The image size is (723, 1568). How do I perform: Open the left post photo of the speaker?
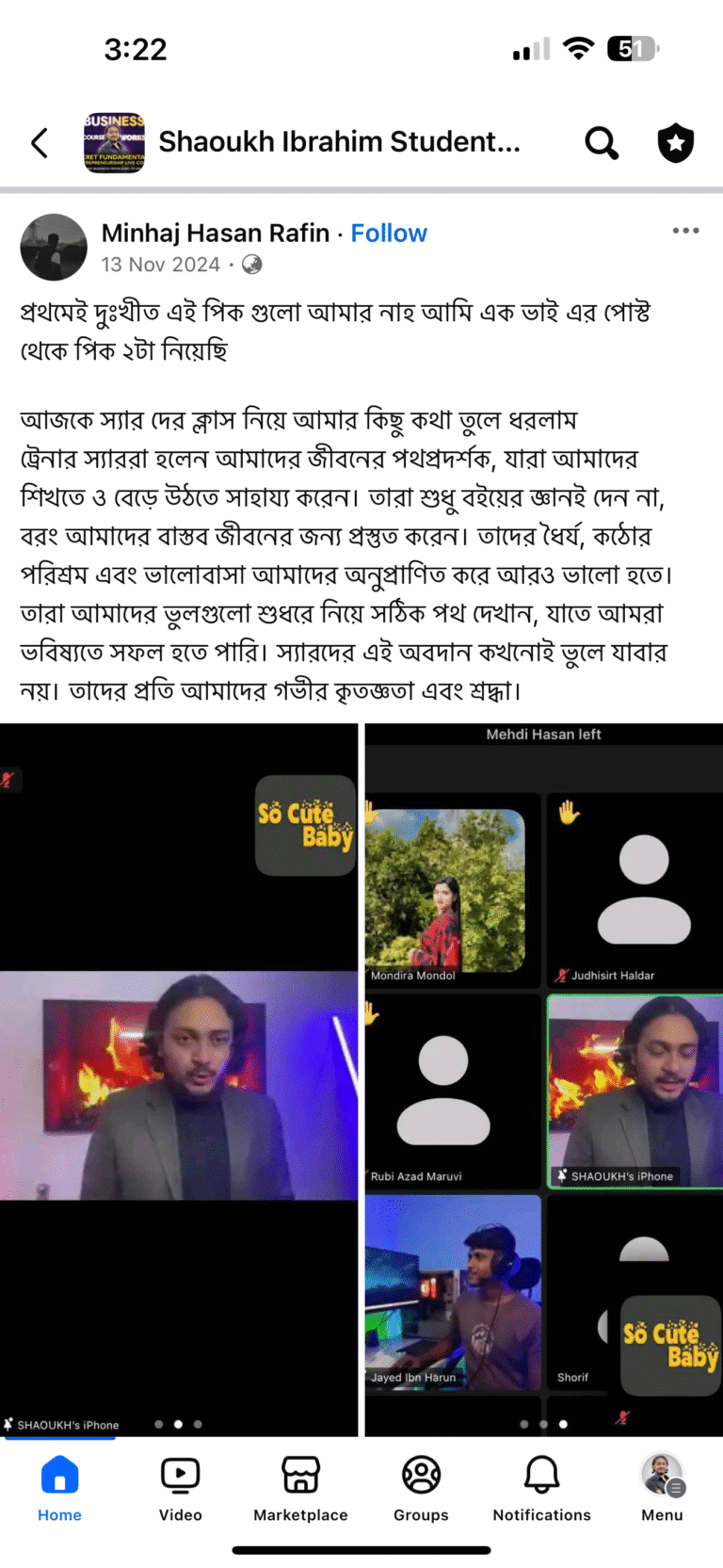pyautogui.click(x=179, y=1078)
